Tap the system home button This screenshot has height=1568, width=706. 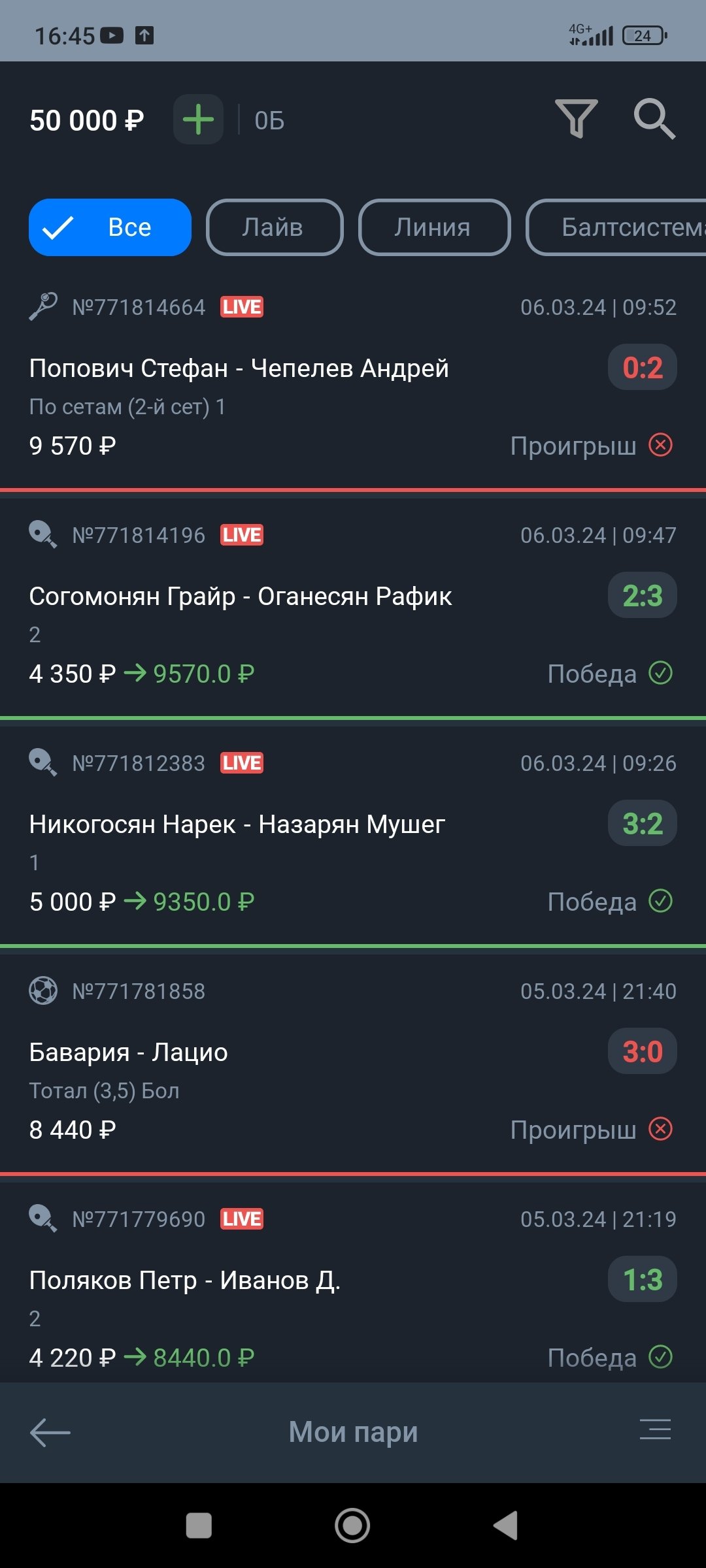352,1526
